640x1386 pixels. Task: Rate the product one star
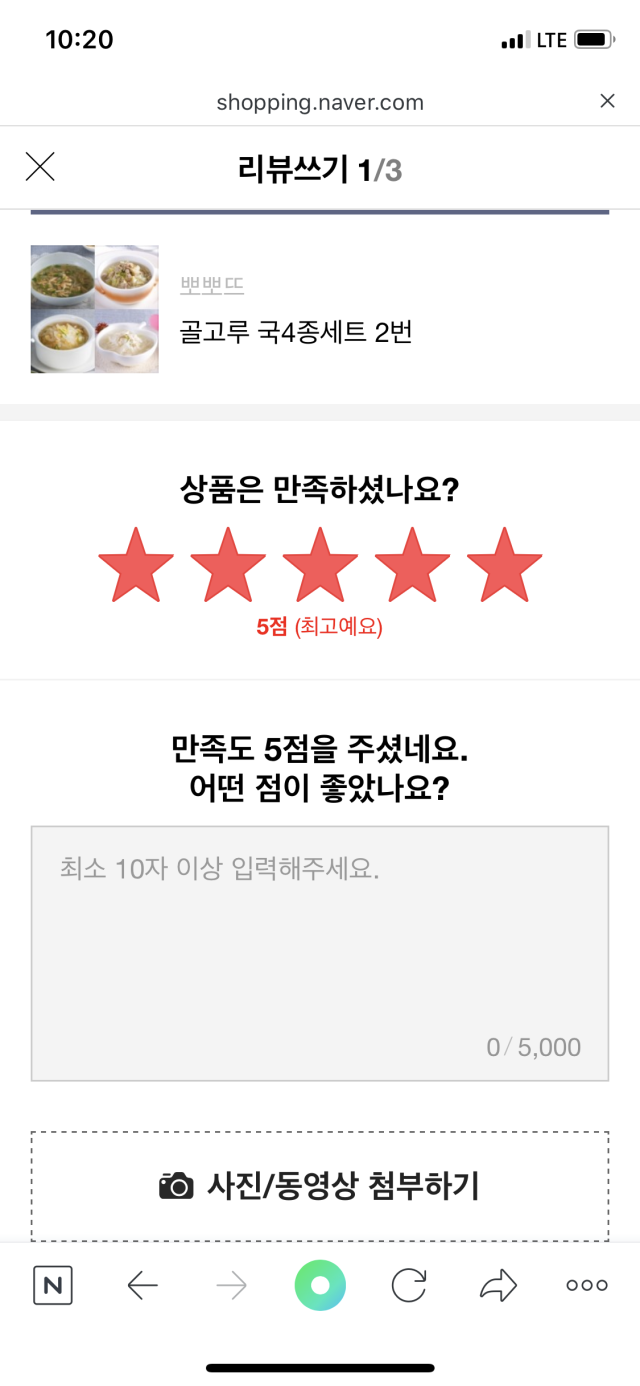pyautogui.click(x=136, y=565)
